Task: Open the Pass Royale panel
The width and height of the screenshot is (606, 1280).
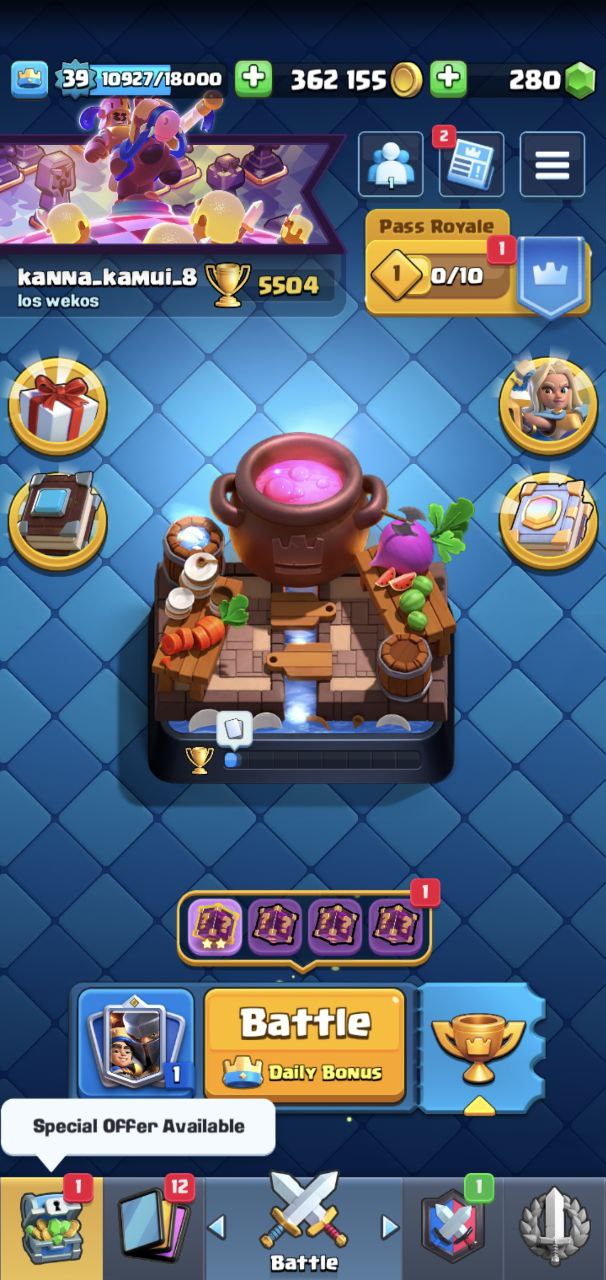Action: [x=476, y=264]
